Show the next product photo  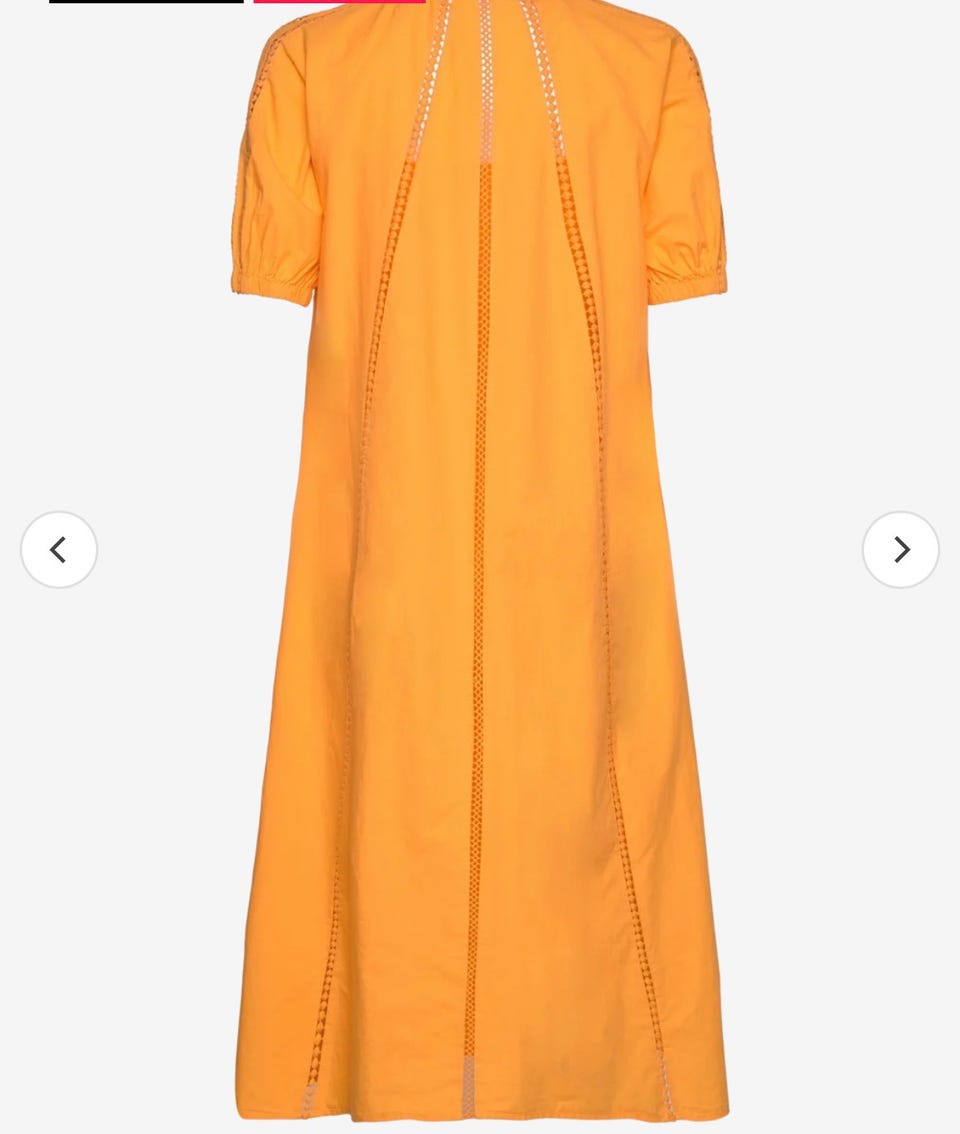coord(900,549)
